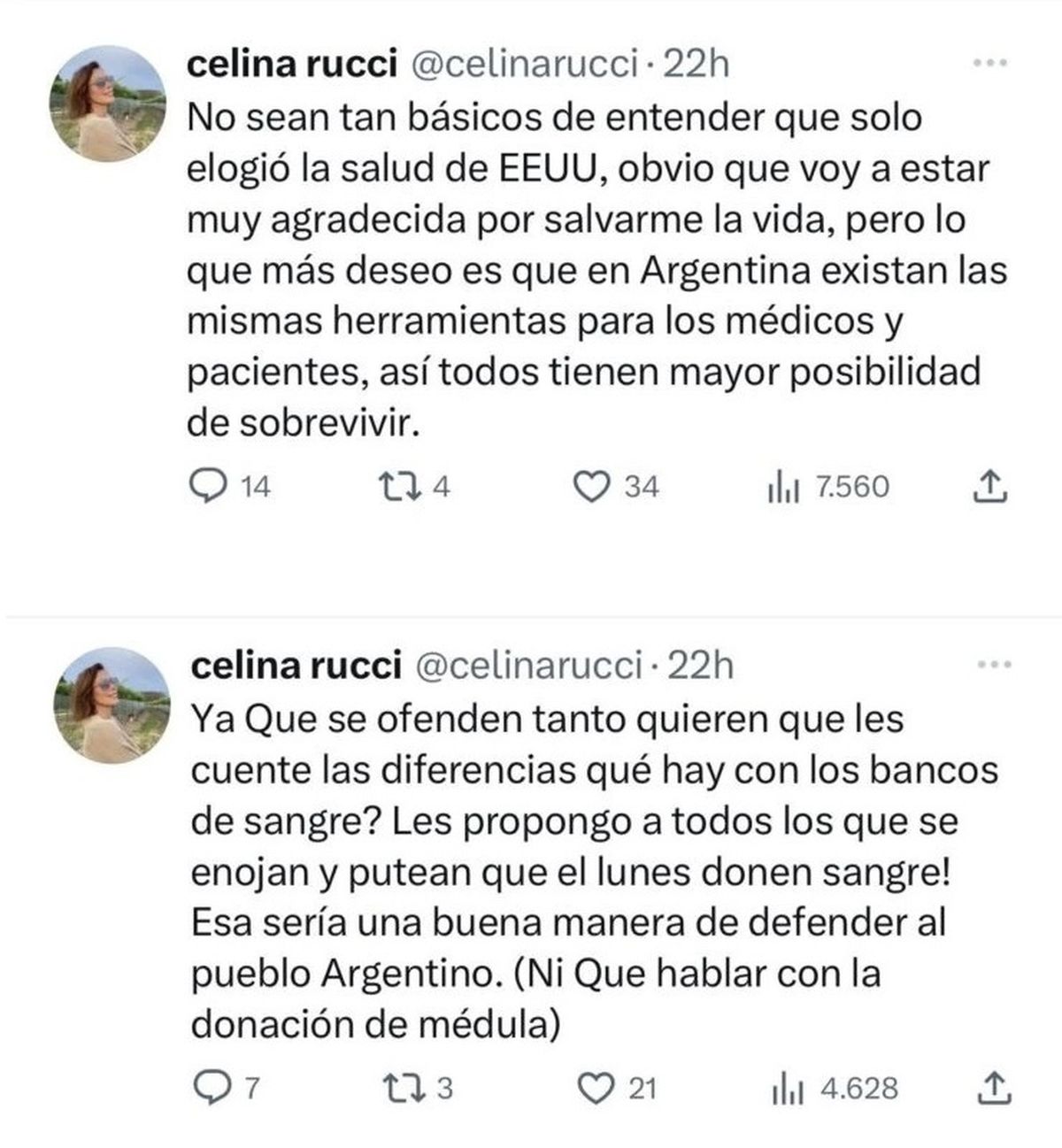Viewport: 1062px width, 1148px height.
Task: Open celina rucci's avatar on the "No sean tan básicos" tweet
Action: 107,104
